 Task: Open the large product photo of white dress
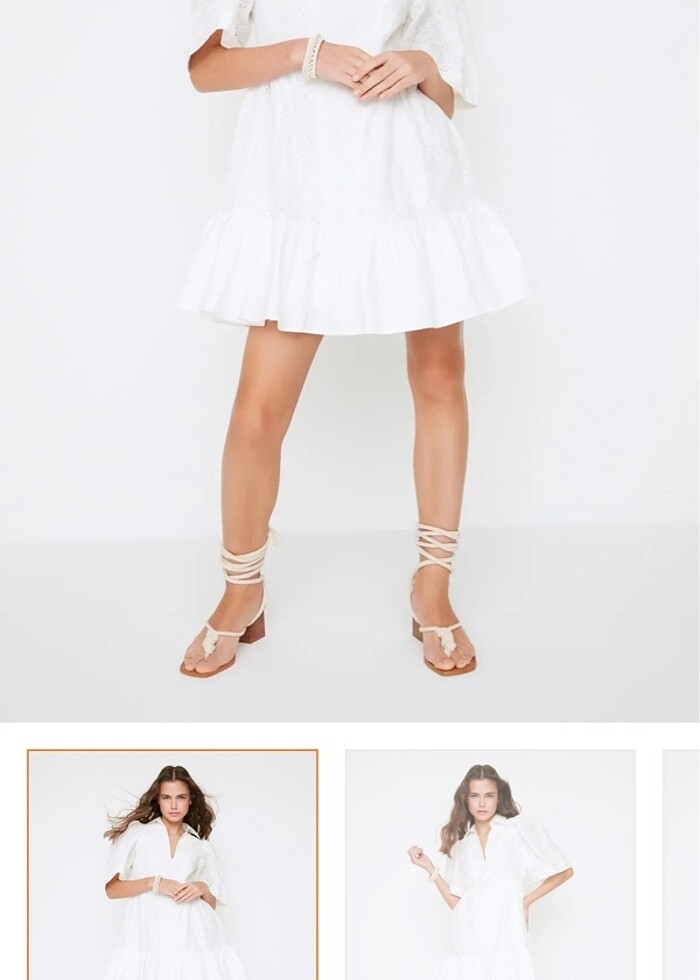350,360
